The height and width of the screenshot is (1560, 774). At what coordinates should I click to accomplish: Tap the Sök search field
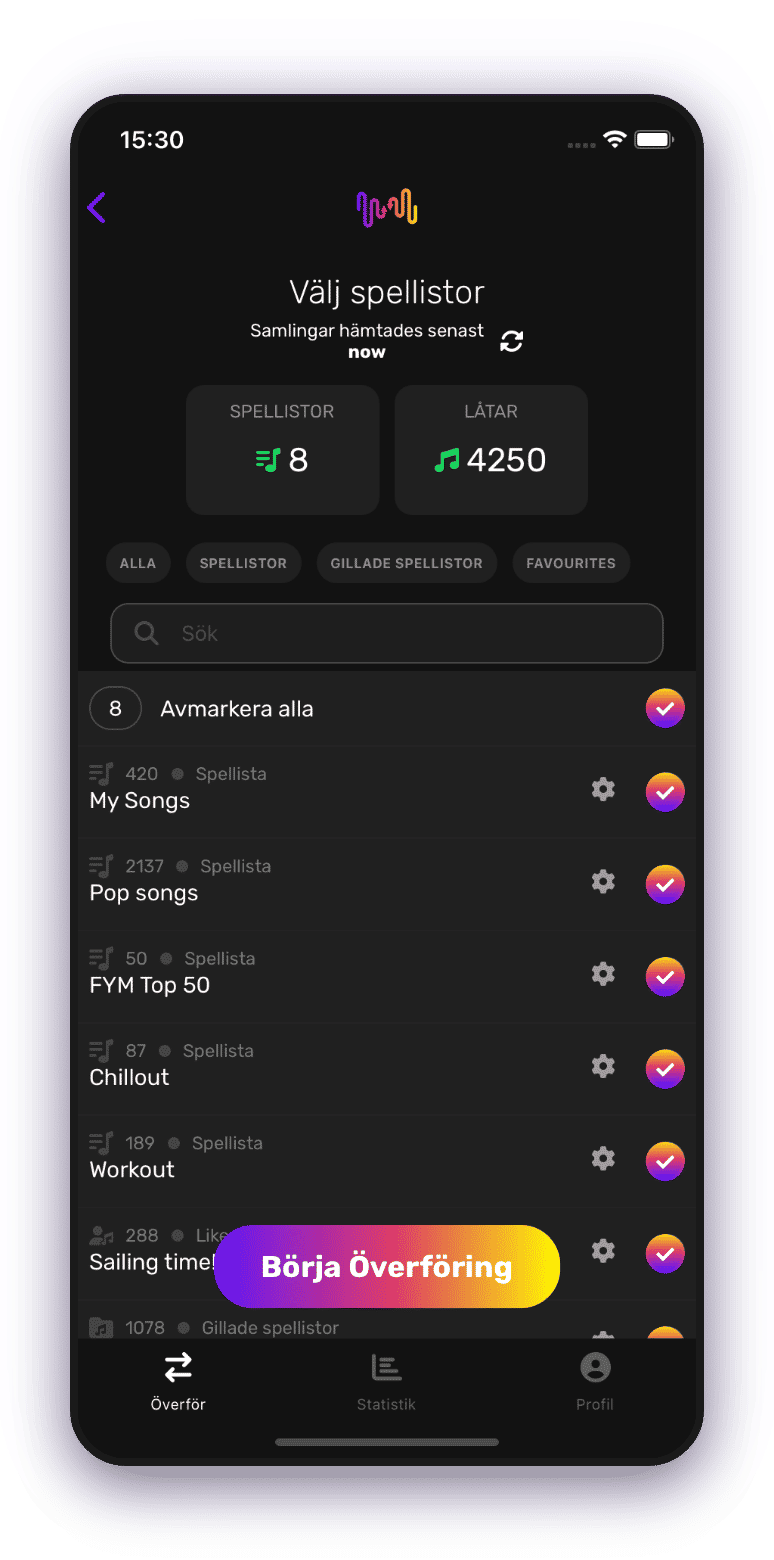coord(387,633)
